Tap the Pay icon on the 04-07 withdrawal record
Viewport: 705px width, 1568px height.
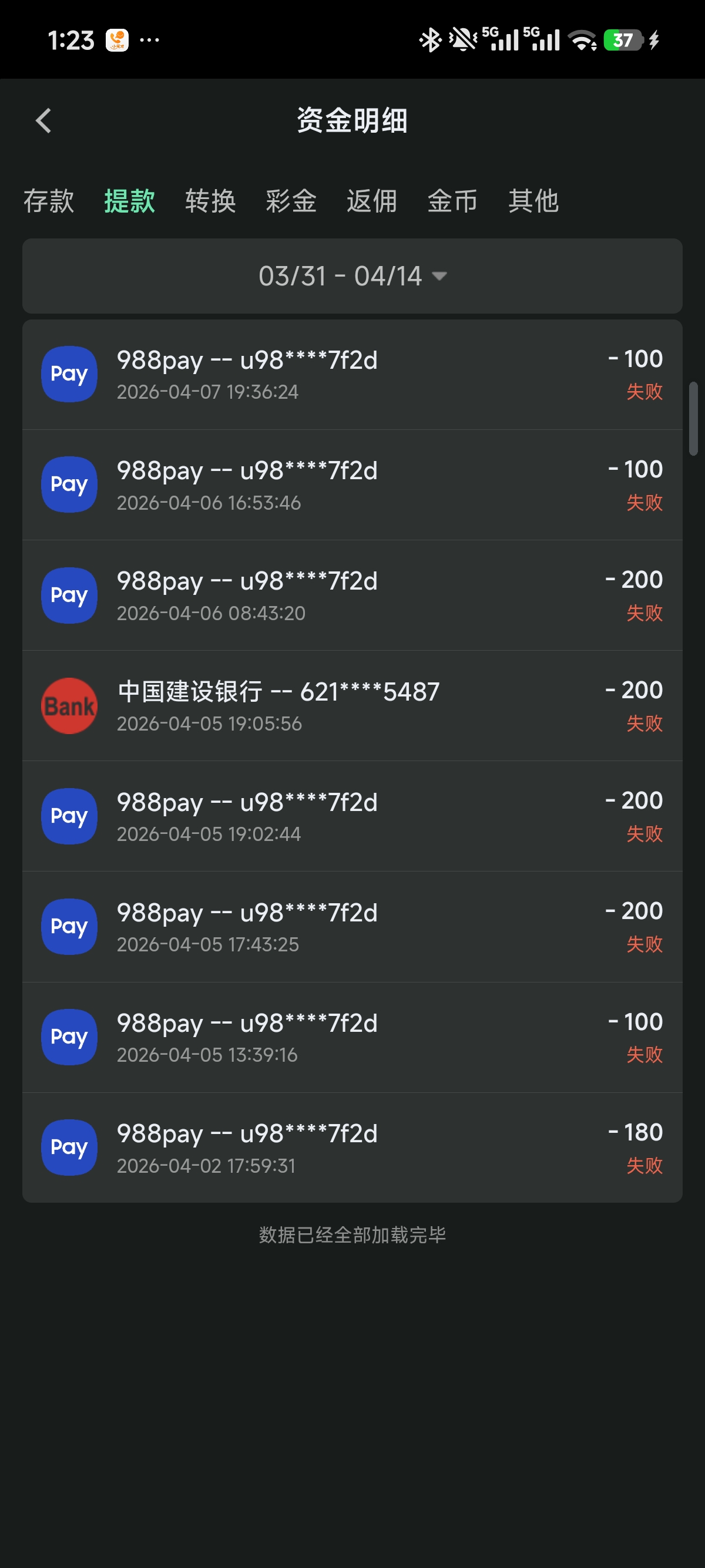(x=68, y=374)
